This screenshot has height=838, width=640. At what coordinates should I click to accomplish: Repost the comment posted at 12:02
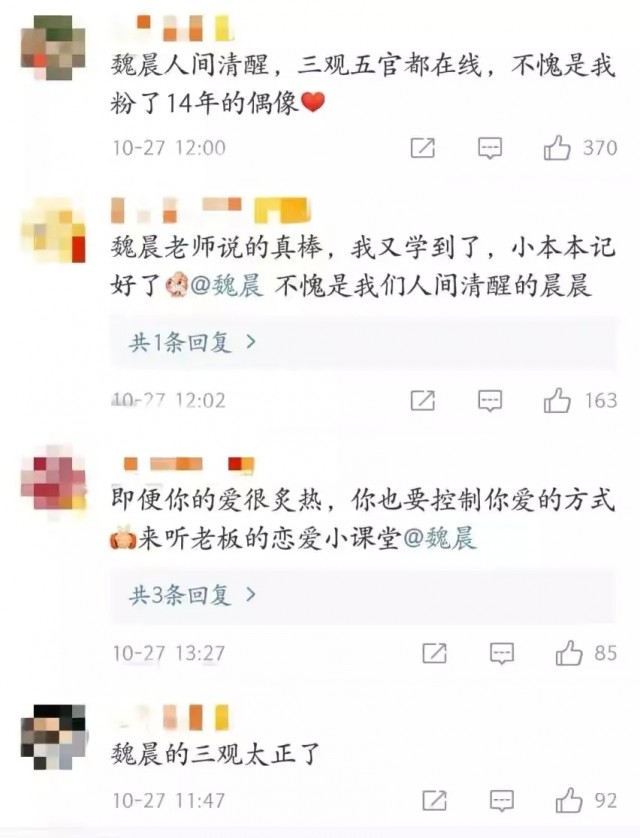tap(422, 401)
